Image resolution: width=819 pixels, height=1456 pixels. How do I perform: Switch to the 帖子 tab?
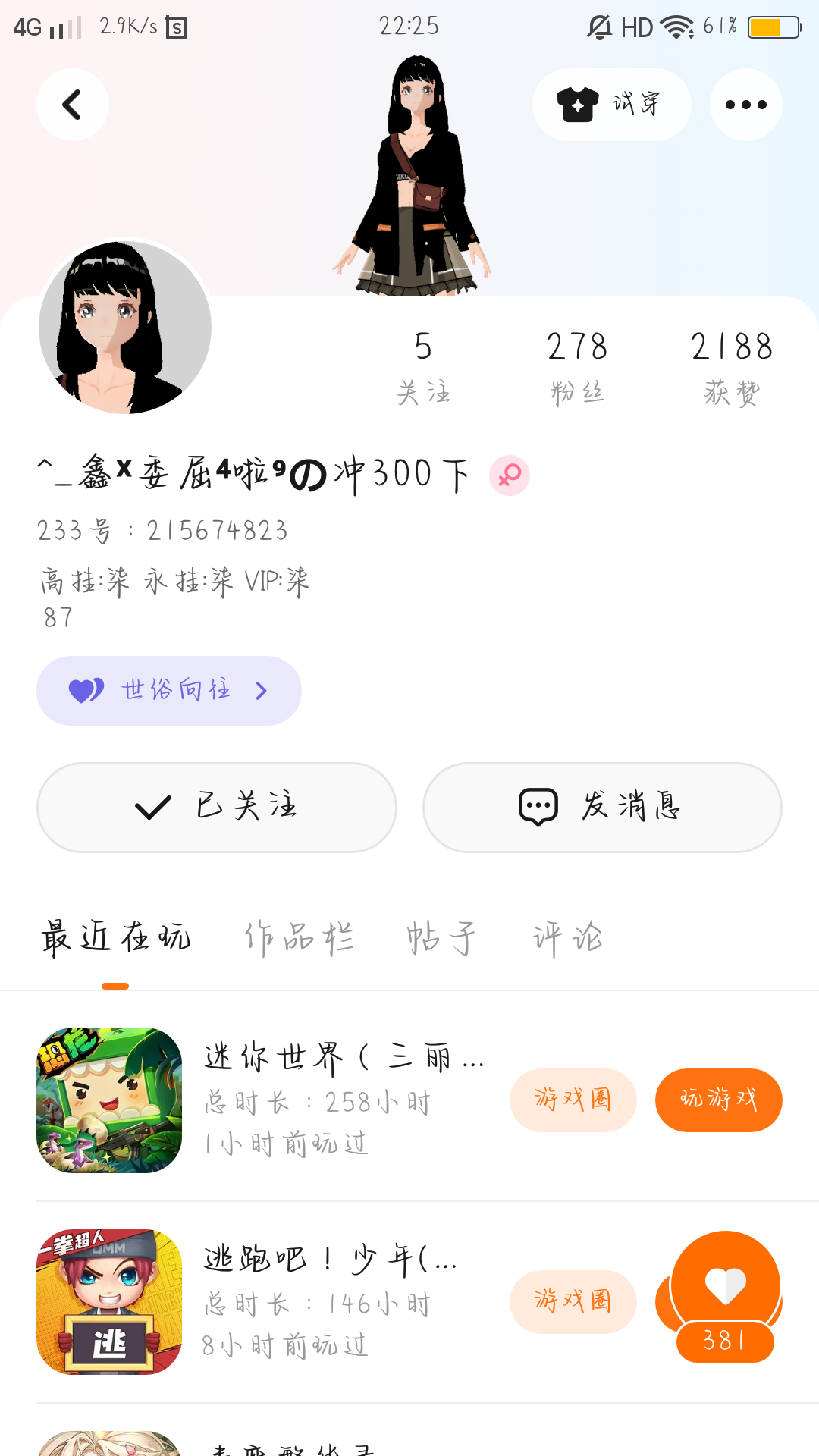[x=441, y=938]
